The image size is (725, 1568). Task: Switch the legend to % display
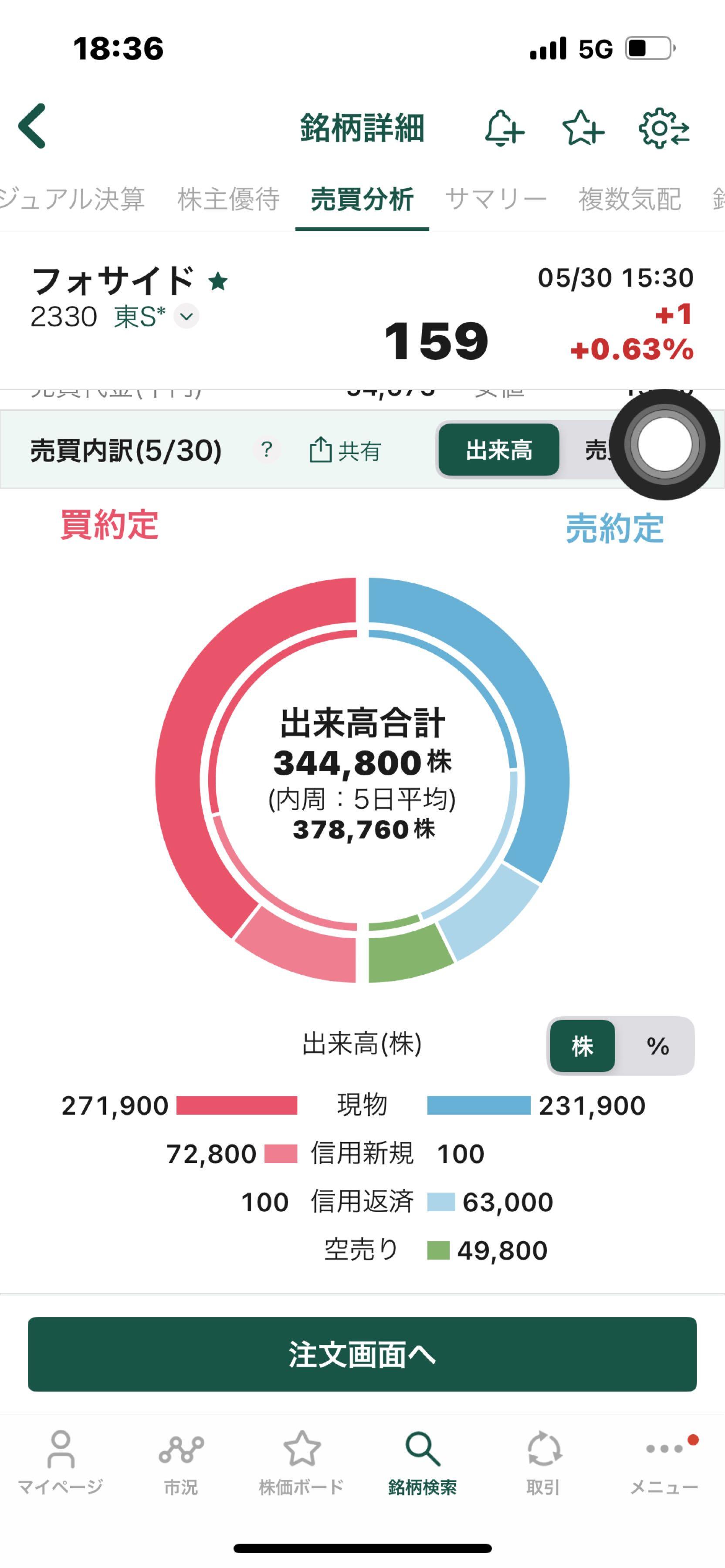pyautogui.click(x=657, y=1046)
